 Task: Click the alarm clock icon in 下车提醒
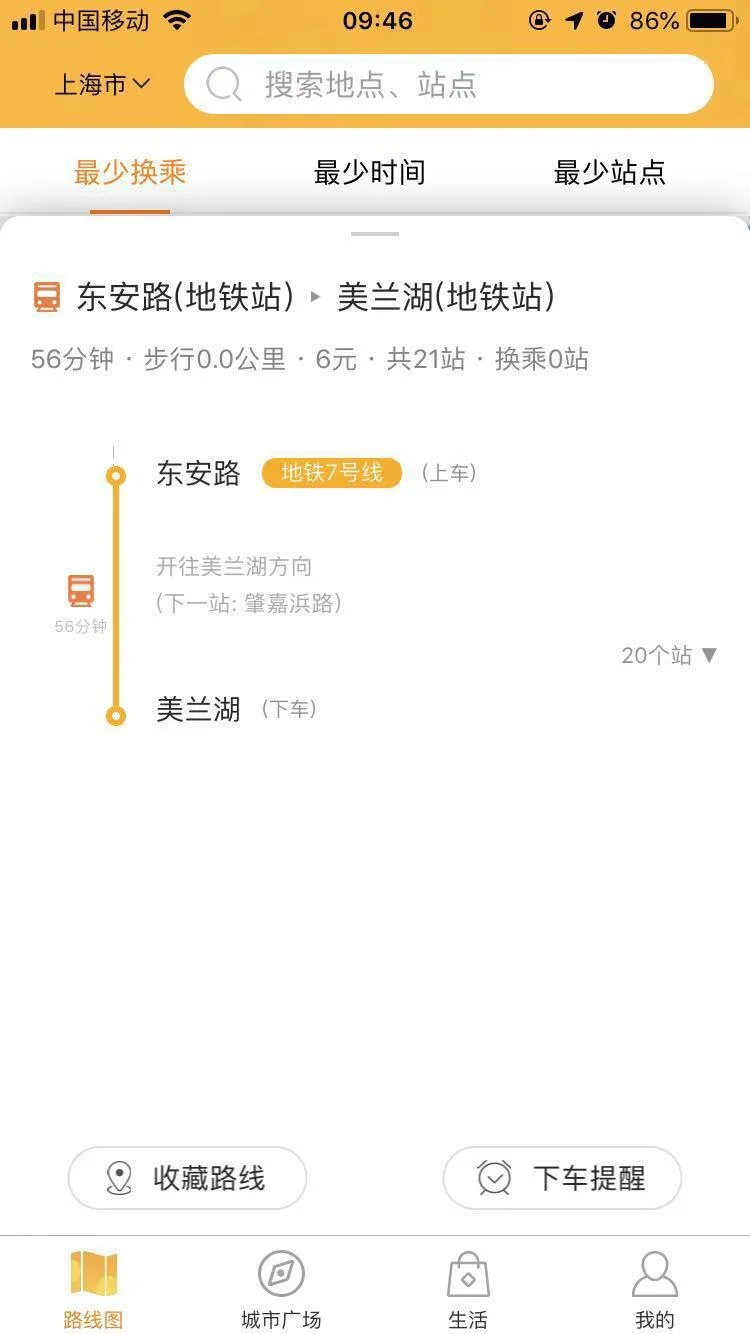point(491,1178)
